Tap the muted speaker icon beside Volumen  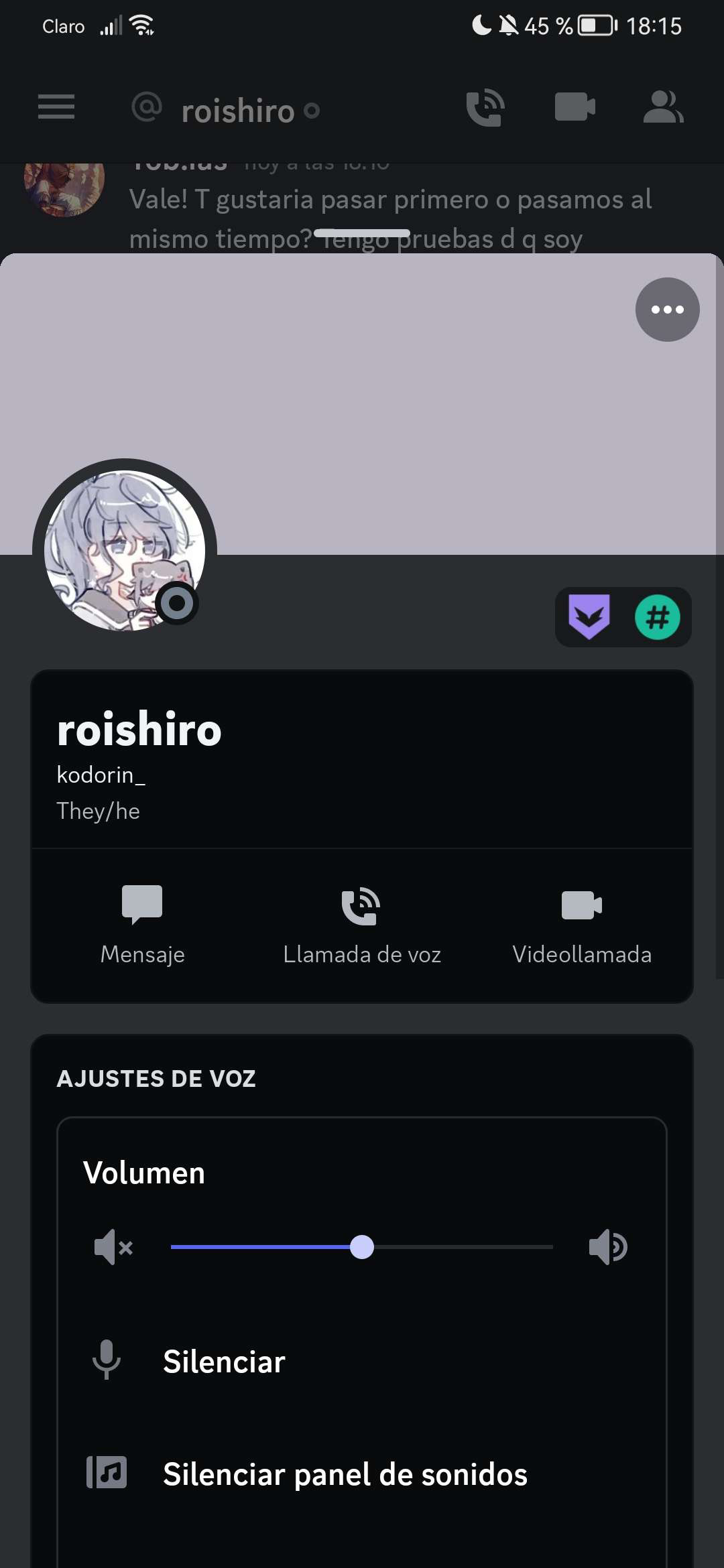click(113, 1247)
